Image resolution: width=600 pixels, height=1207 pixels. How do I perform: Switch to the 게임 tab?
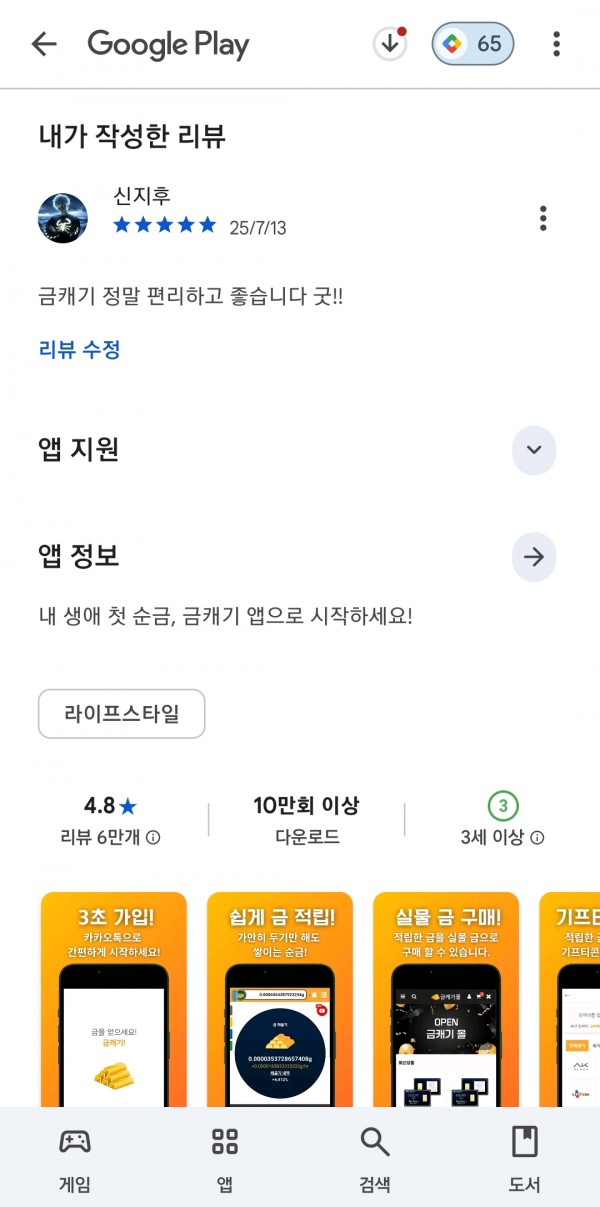[x=75, y=1159]
